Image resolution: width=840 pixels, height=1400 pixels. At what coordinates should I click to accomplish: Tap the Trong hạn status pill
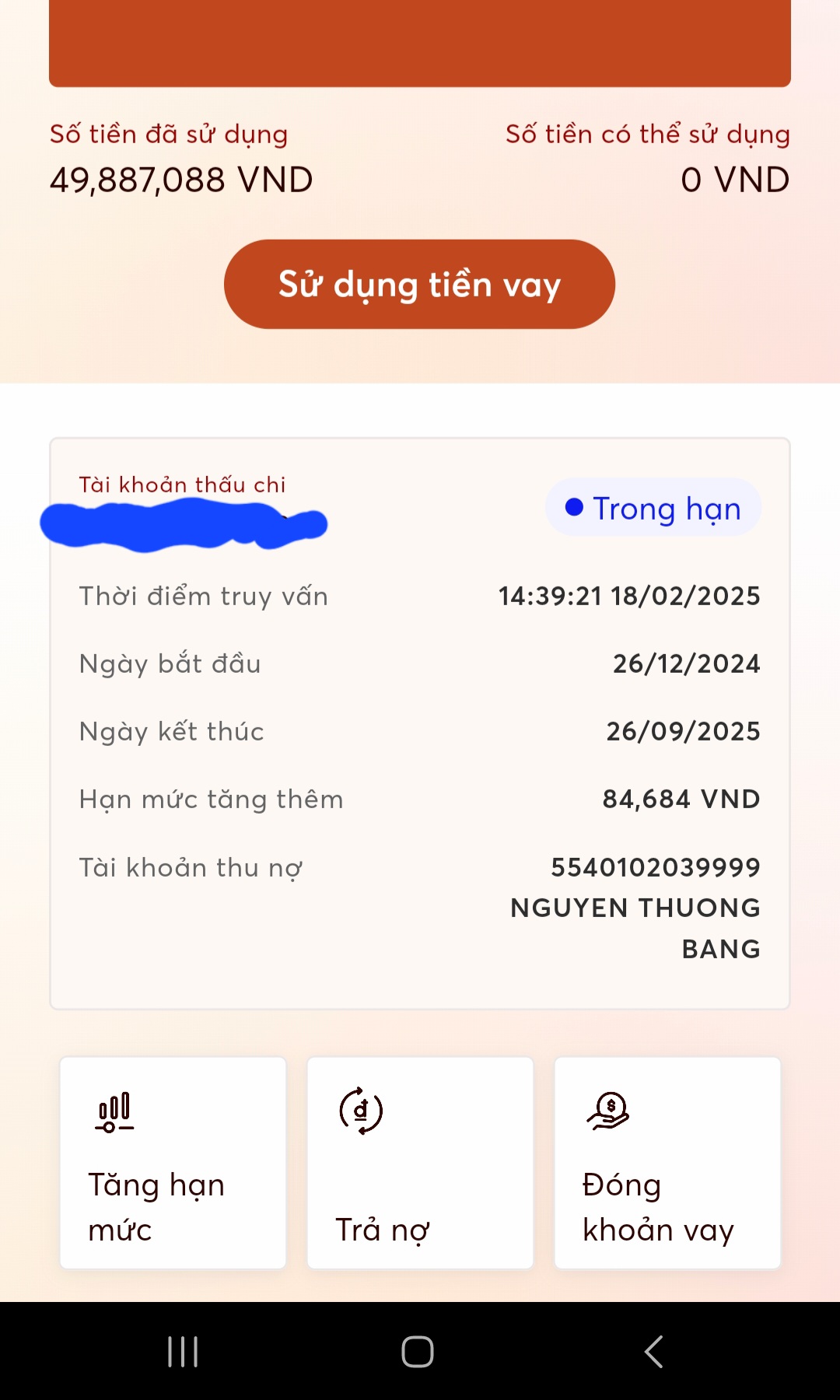653,508
